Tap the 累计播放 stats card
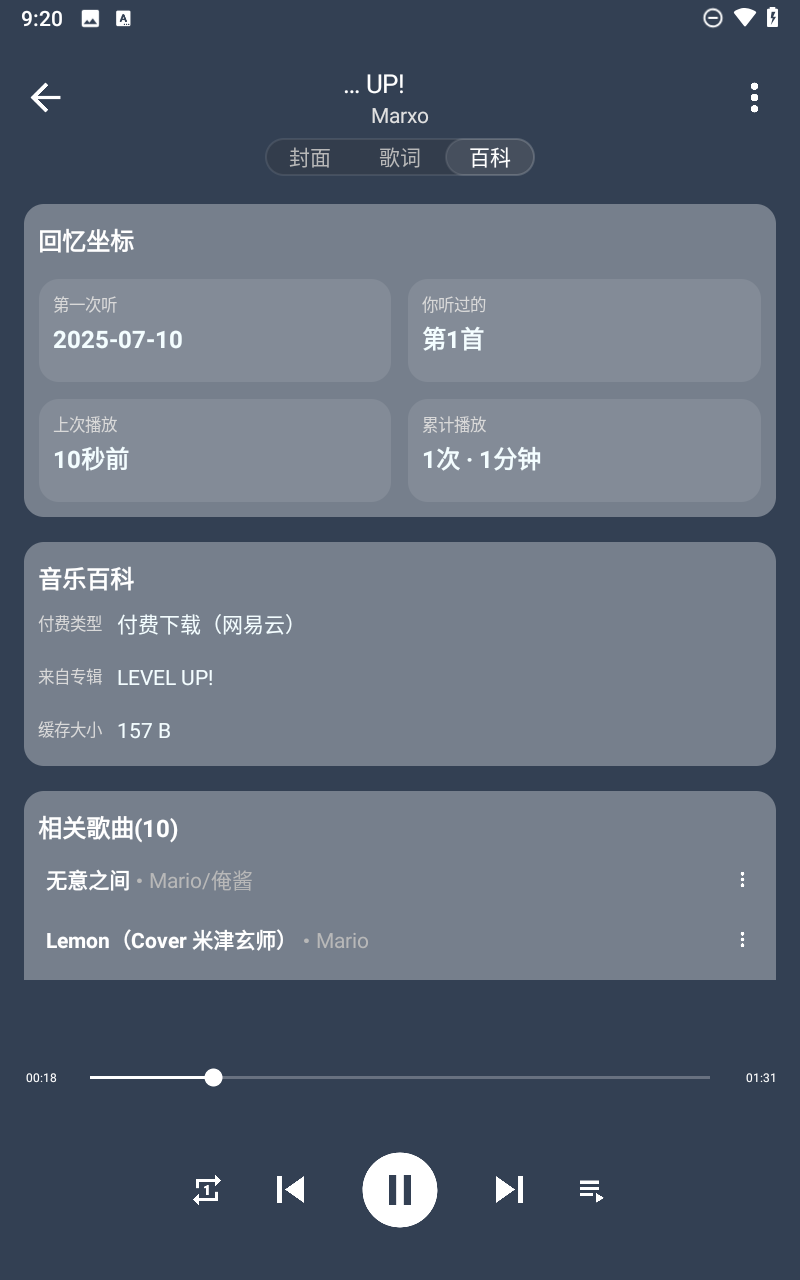The height and width of the screenshot is (1280, 800). tap(584, 450)
